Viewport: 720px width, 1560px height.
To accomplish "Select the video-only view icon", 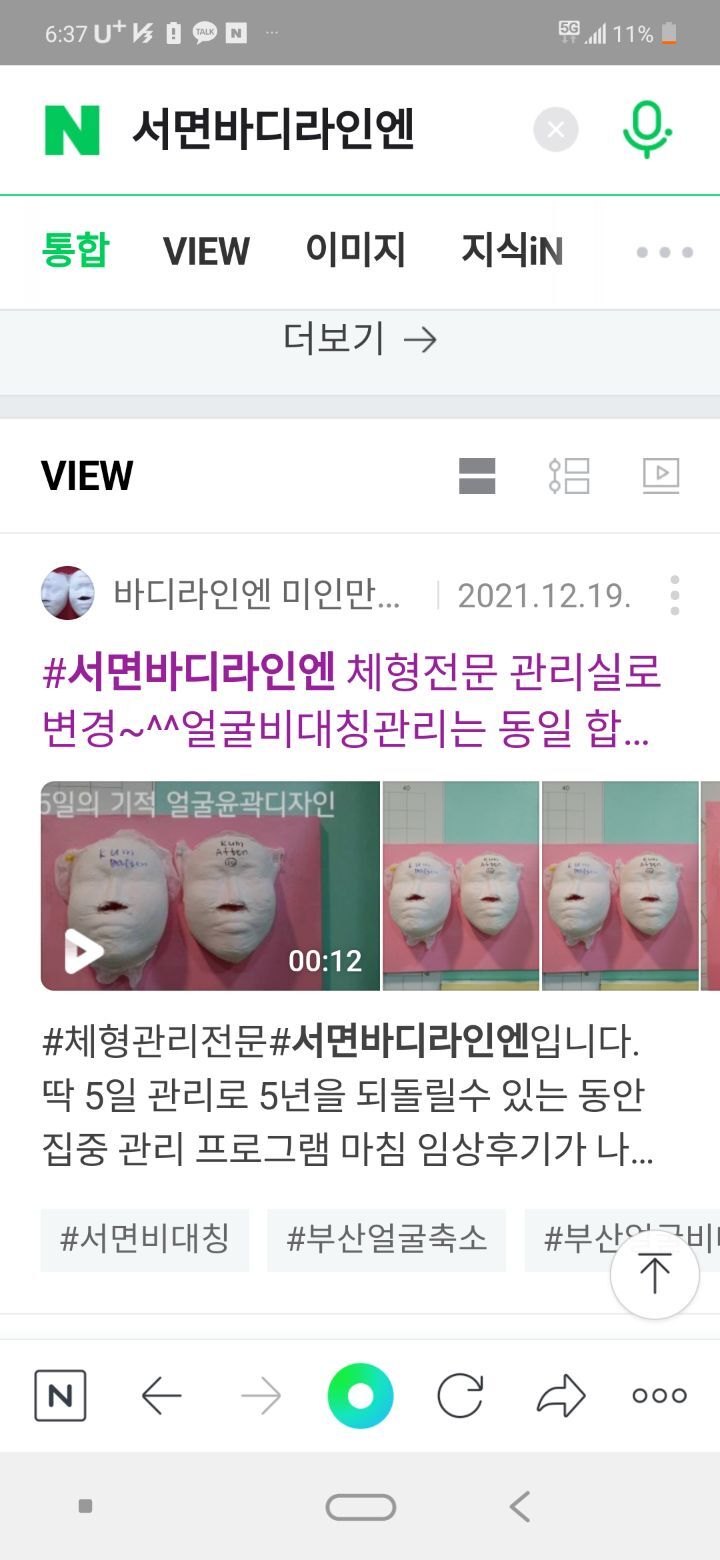I will pos(661,476).
